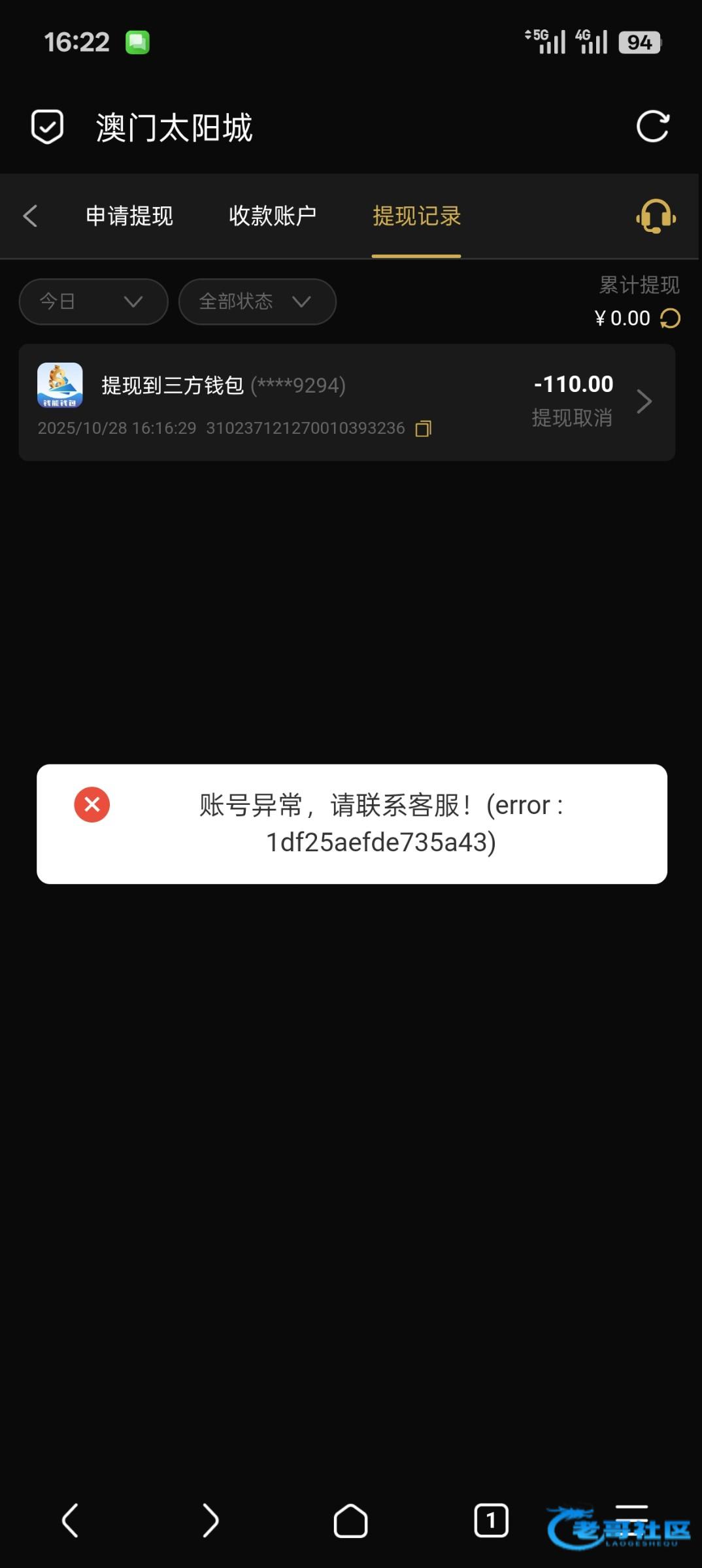The height and width of the screenshot is (1568, 702).
Task: Open the browser tabs switcher
Action: (491, 1521)
